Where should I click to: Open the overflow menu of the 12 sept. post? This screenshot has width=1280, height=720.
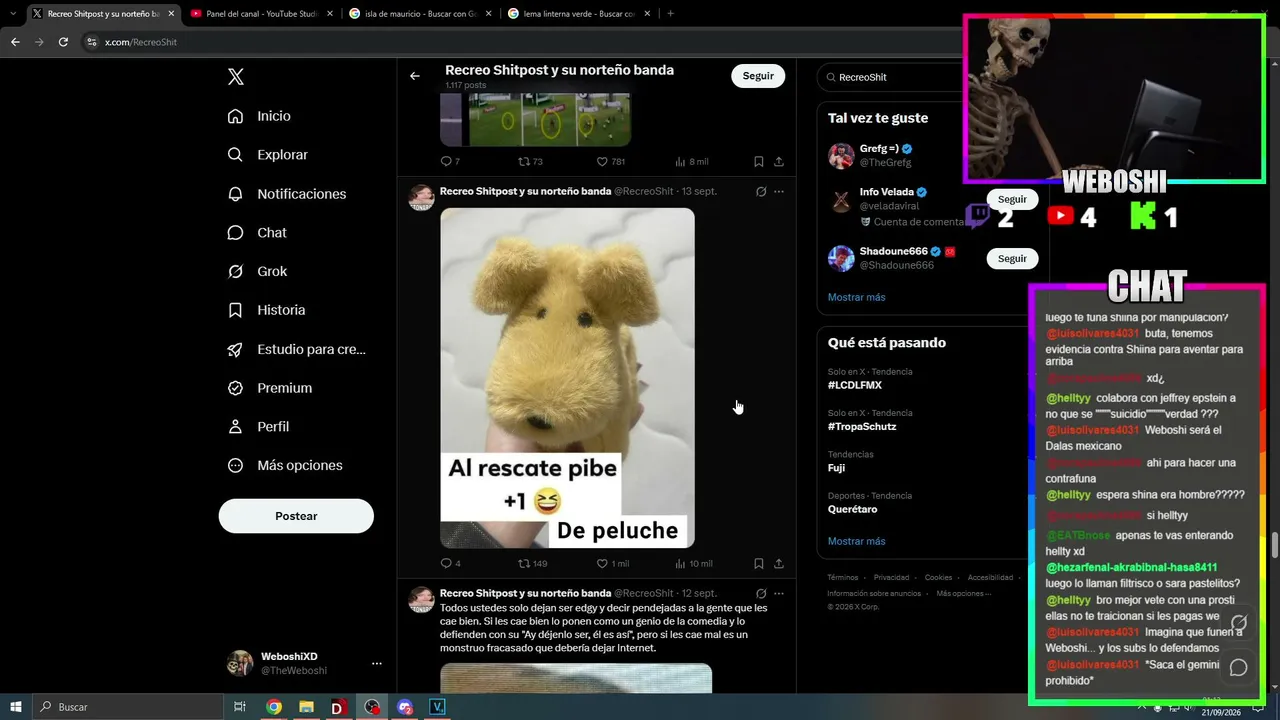[x=779, y=593]
